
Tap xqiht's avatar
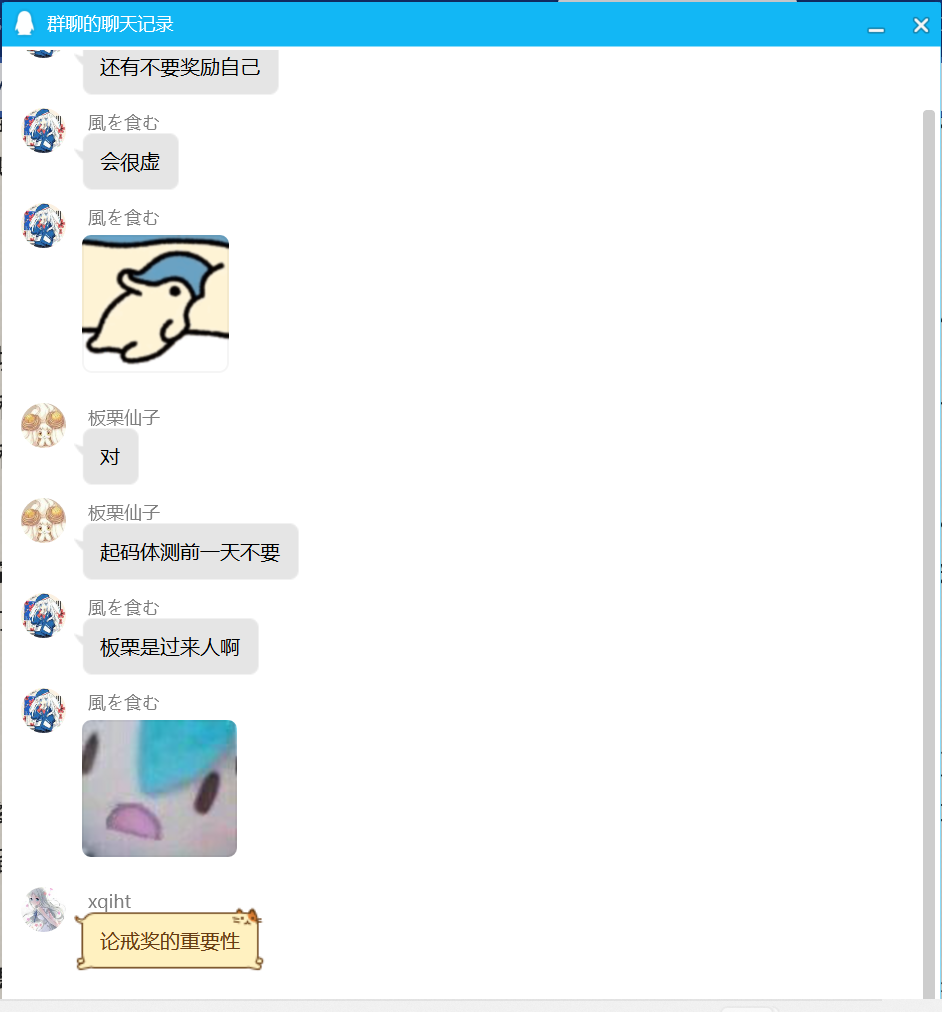pyautogui.click(x=43, y=909)
